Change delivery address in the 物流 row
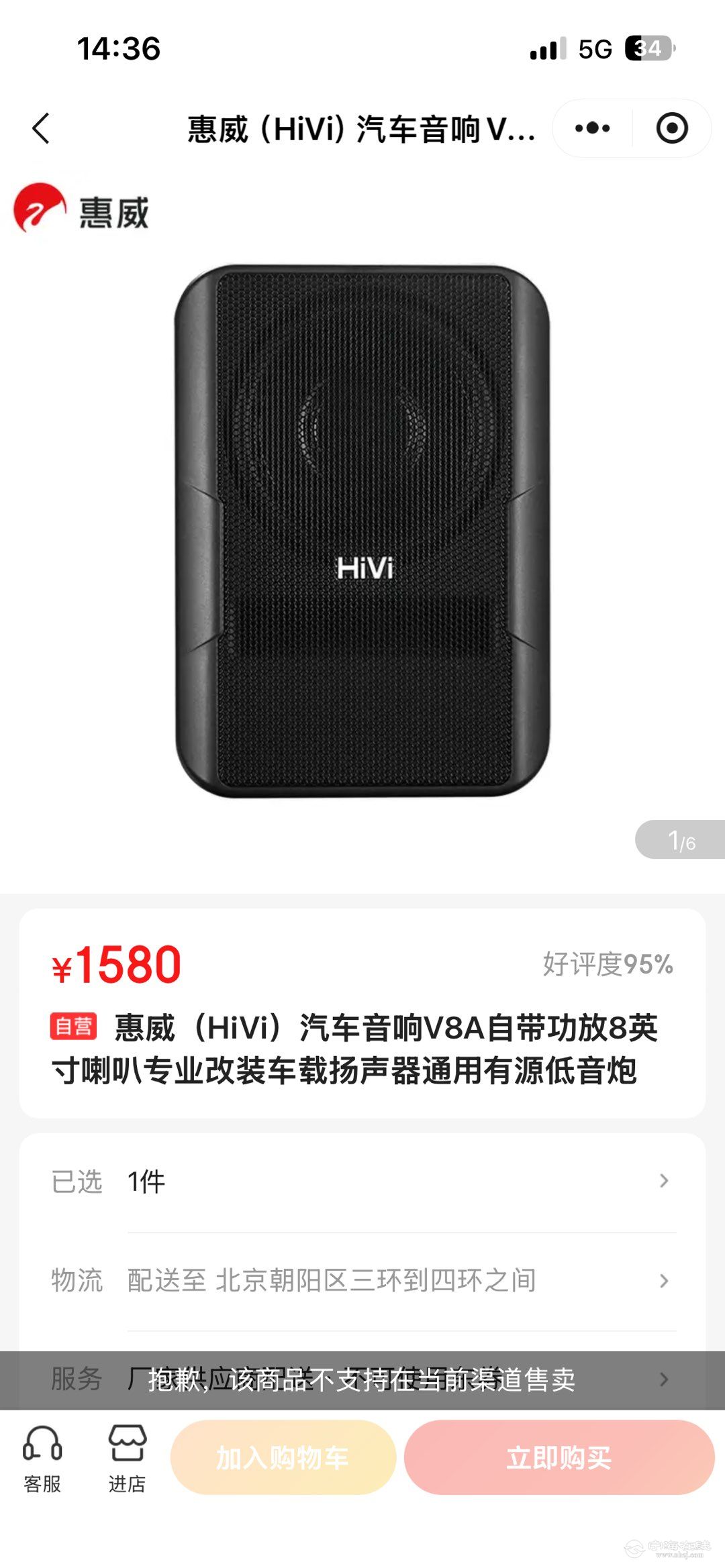Screen dimensions: 725x1568 (362, 1280)
